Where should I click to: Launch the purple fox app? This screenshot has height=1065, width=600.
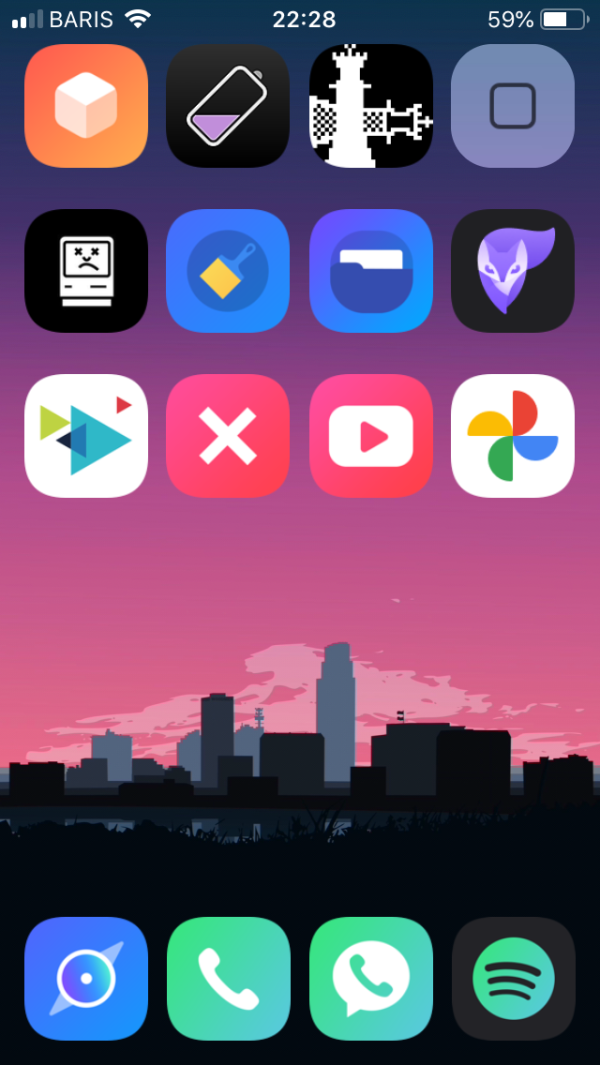click(x=513, y=271)
